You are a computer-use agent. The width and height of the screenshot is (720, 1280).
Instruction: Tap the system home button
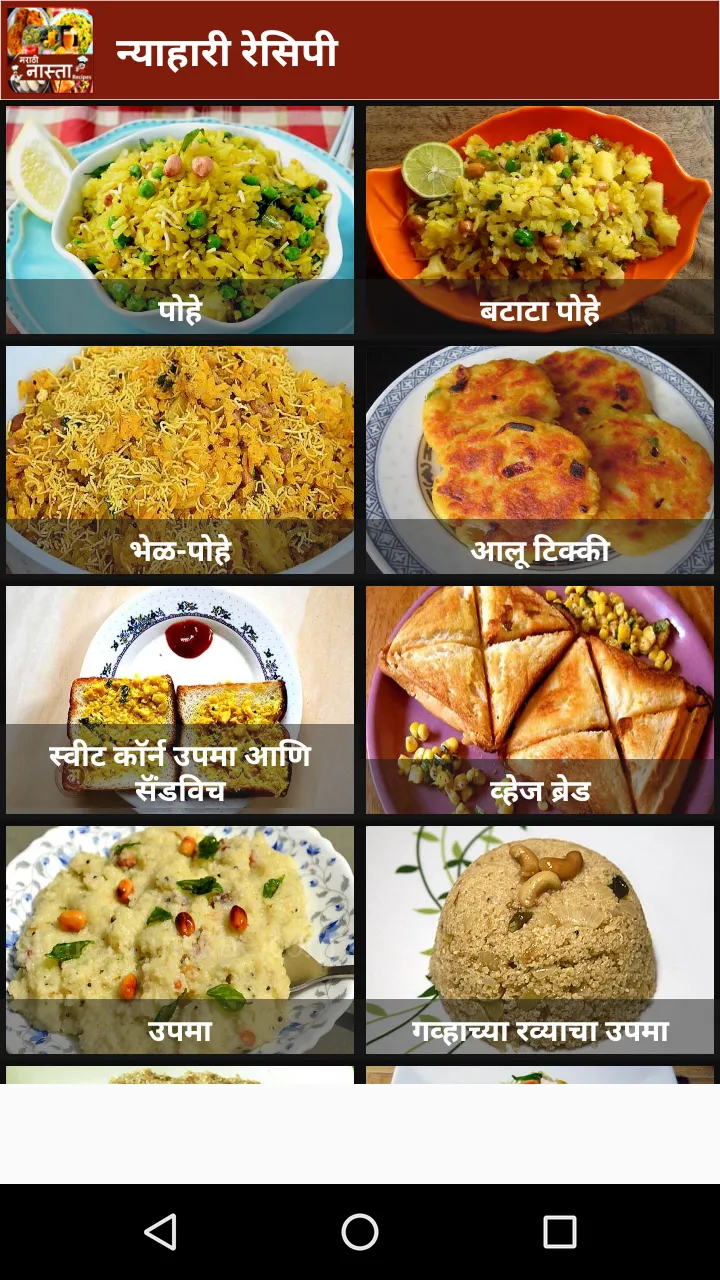tap(360, 1232)
